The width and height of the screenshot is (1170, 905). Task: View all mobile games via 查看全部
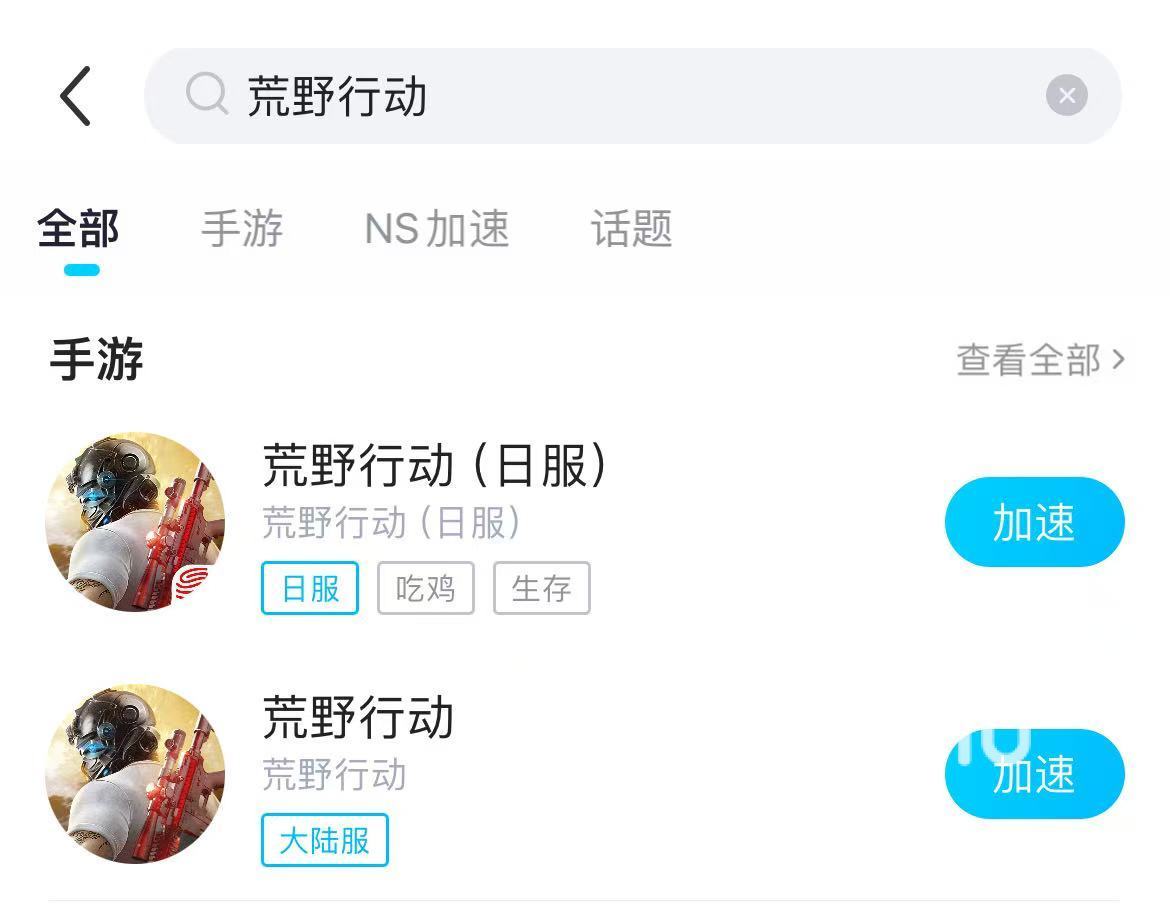(1040, 360)
